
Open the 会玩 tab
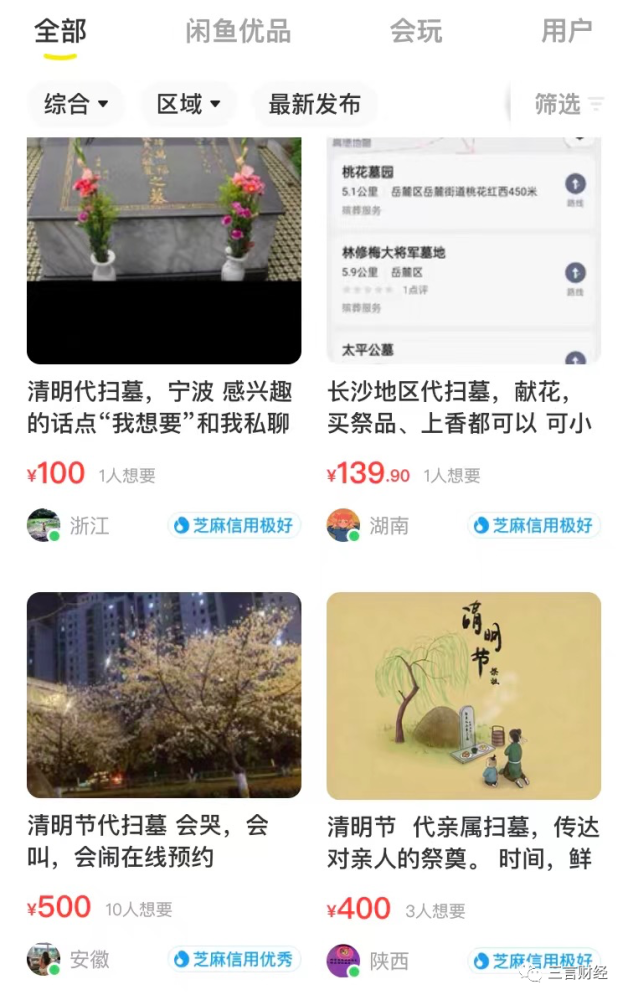pos(416,31)
